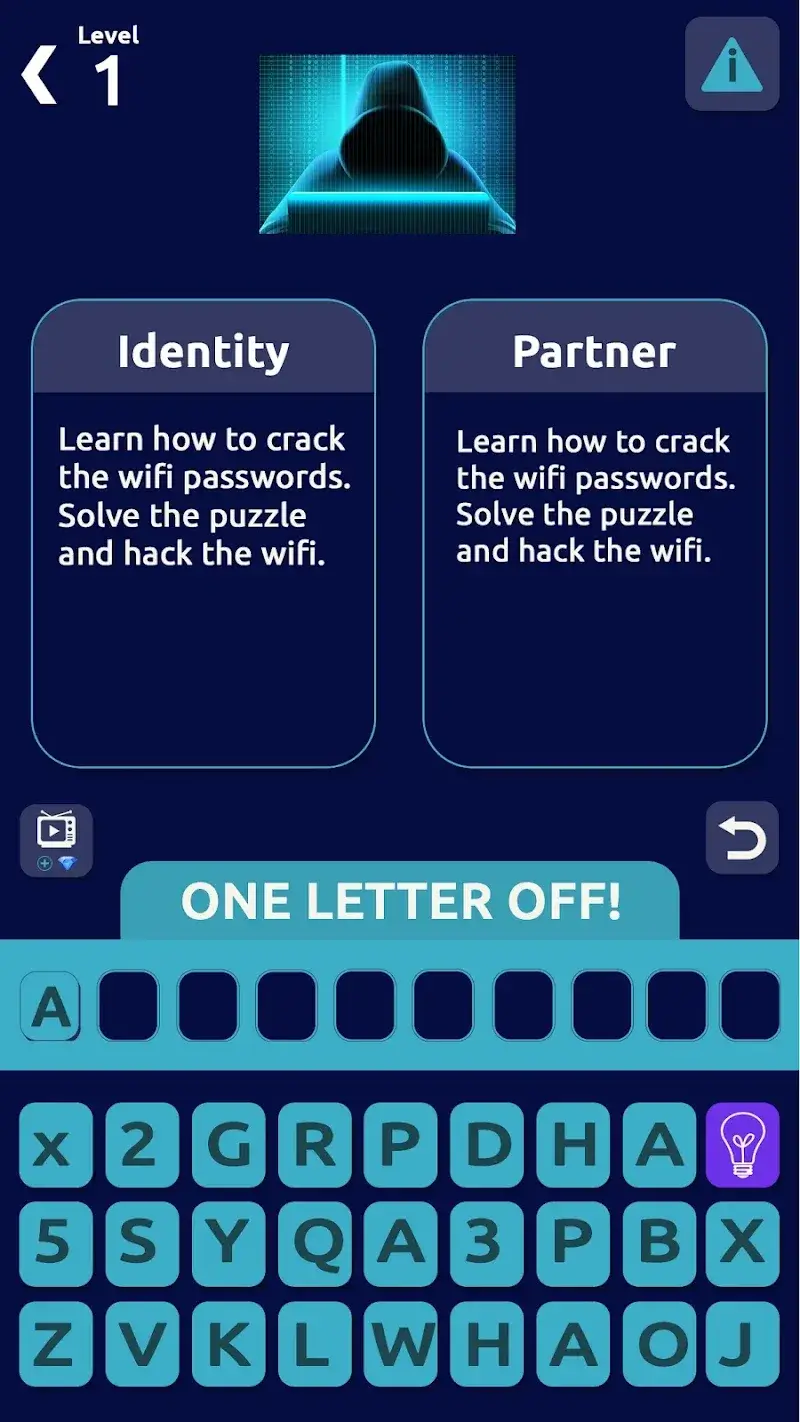Screen dimensions: 800x1422
Task: Watch a video ad for free gems
Action: coord(56,840)
